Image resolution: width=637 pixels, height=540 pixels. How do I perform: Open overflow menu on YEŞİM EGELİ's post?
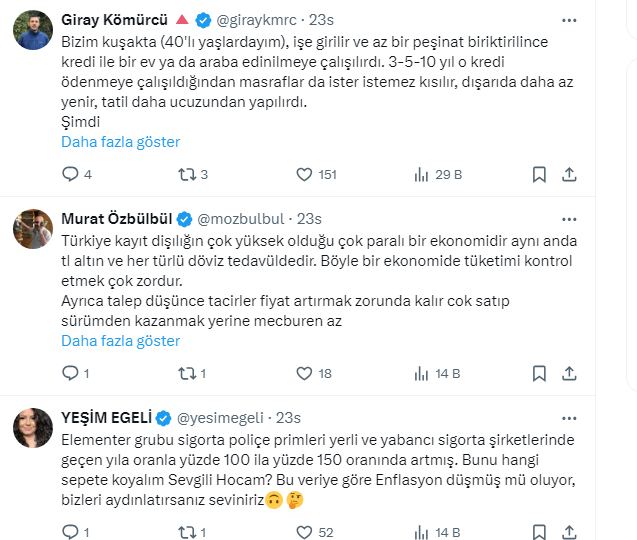coord(569,417)
